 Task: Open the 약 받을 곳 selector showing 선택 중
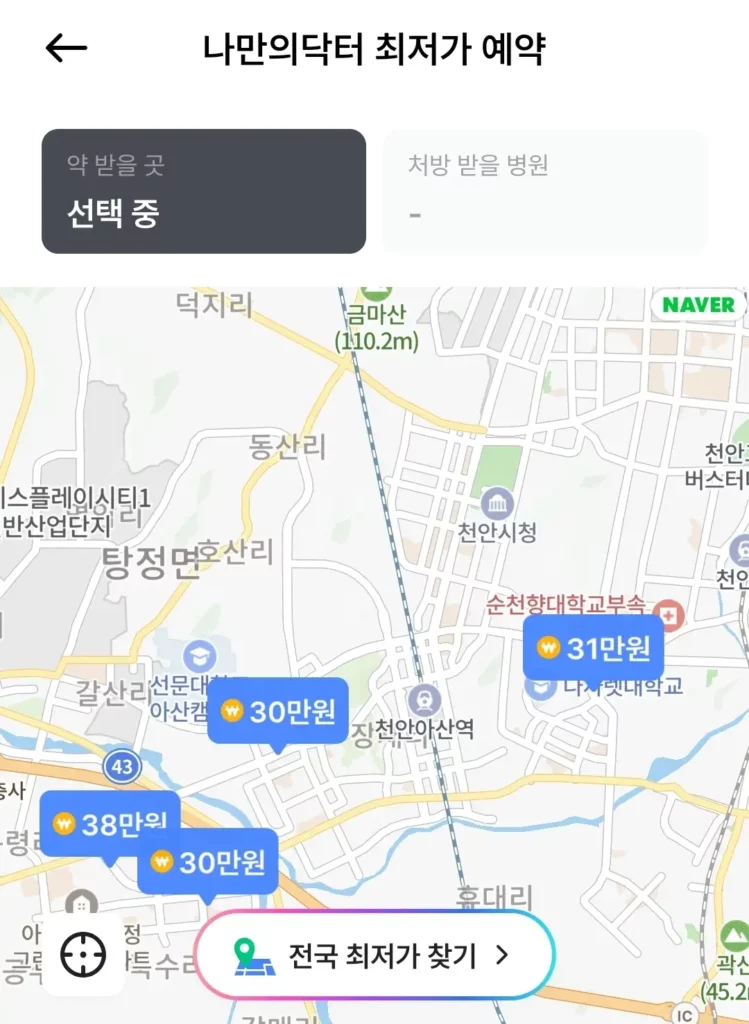pyautogui.click(x=204, y=190)
